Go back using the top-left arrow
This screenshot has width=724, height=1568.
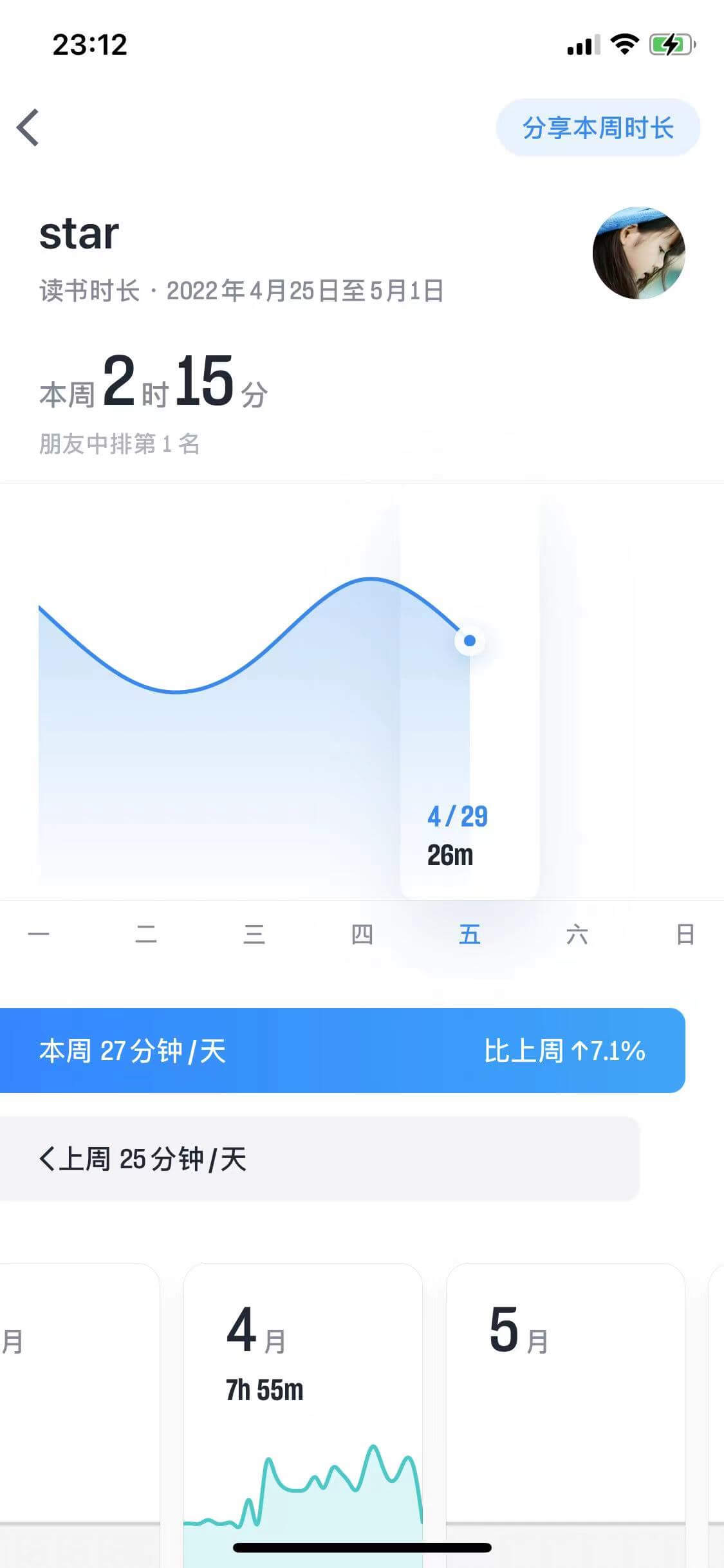[x=28, y=127]
